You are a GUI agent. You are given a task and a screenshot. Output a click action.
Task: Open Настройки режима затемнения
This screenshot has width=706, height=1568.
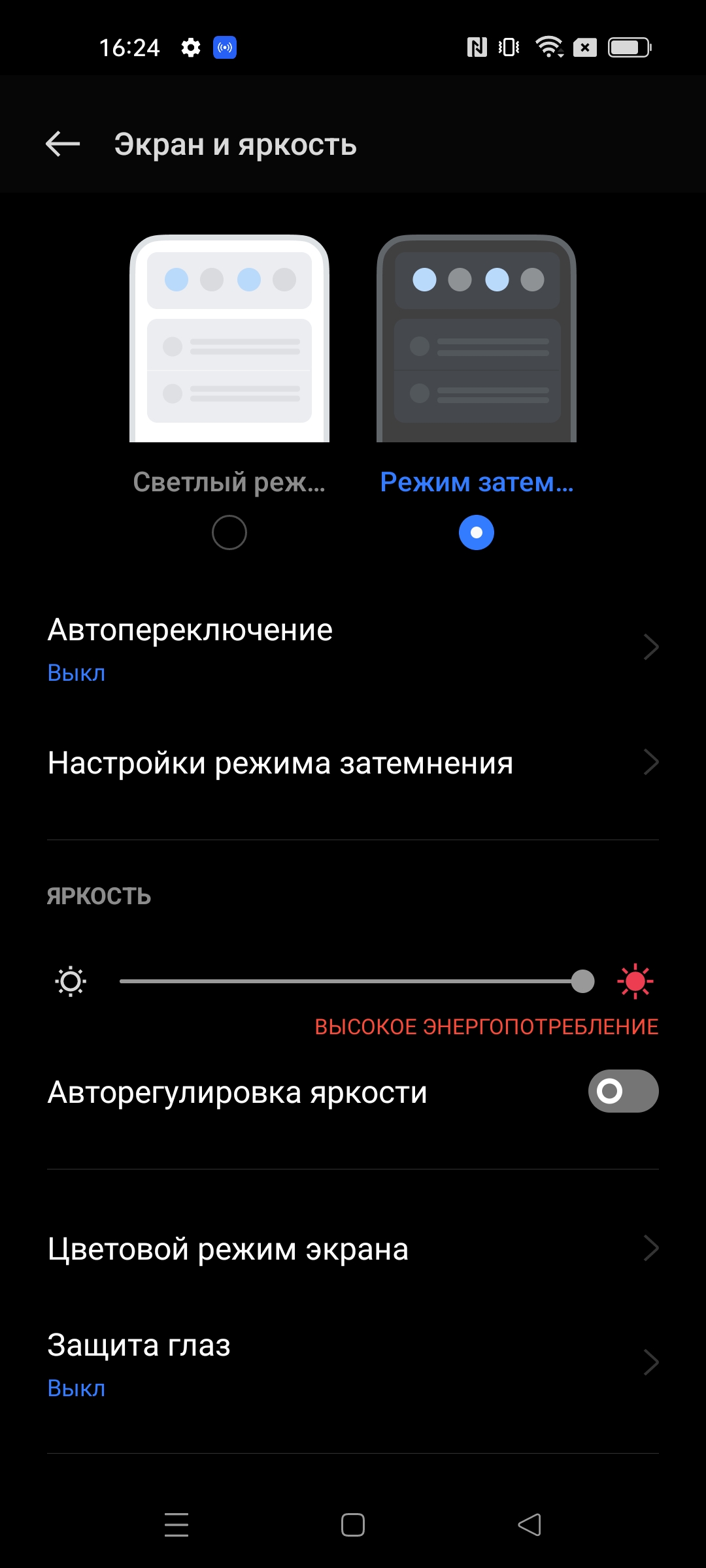pyautogui.click(x=353, y=762)
